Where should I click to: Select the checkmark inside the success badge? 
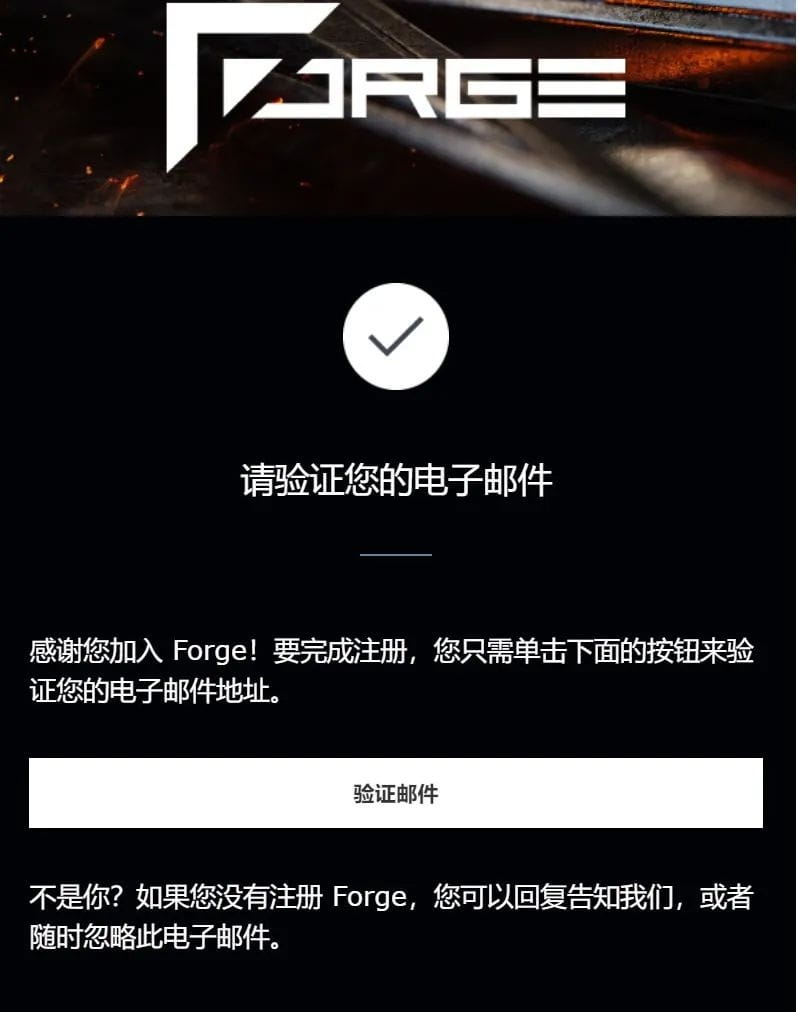pyautogui.click(x=395, y=336)
